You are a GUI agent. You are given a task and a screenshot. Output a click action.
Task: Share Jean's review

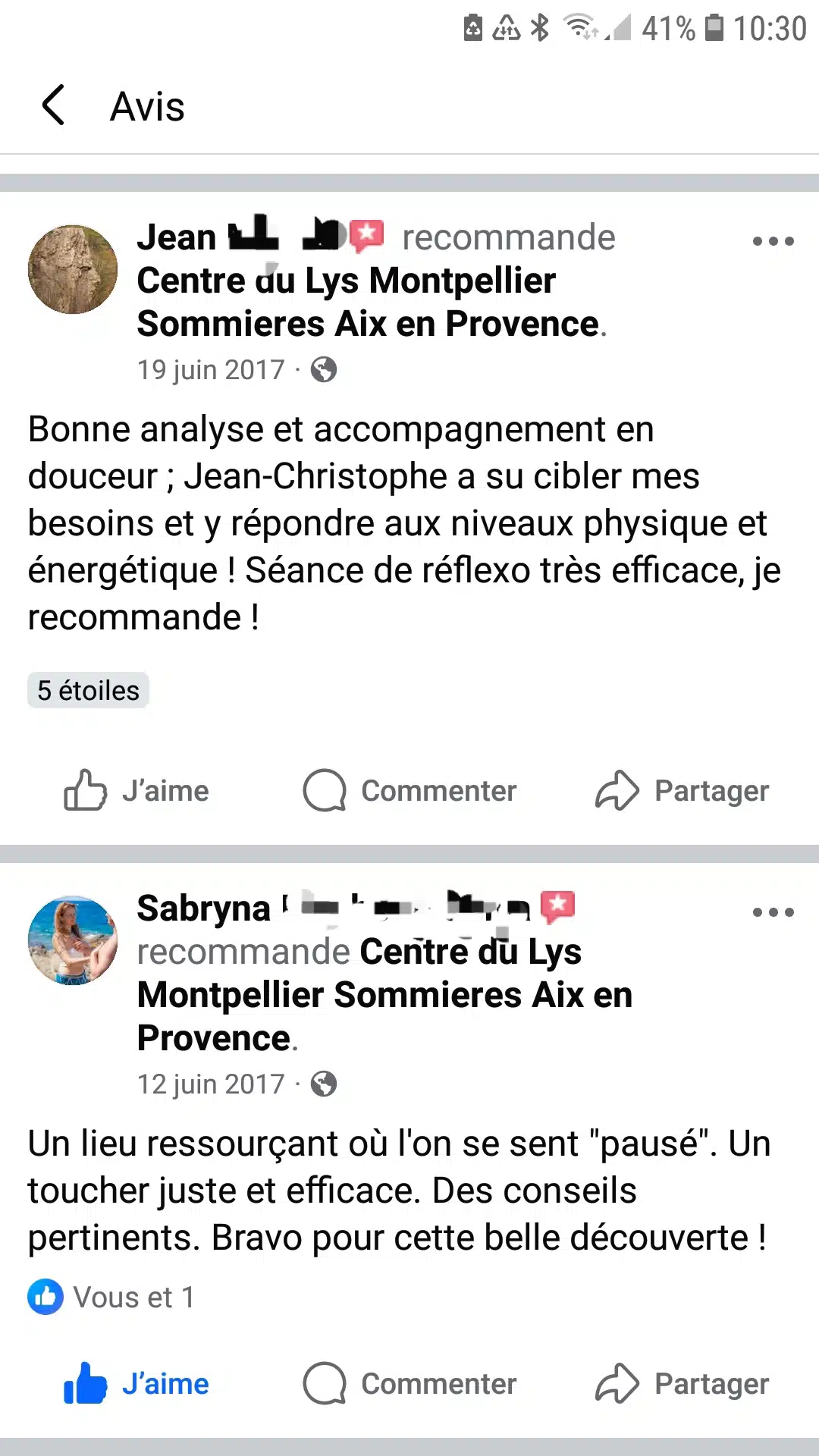tap(682, 790)
